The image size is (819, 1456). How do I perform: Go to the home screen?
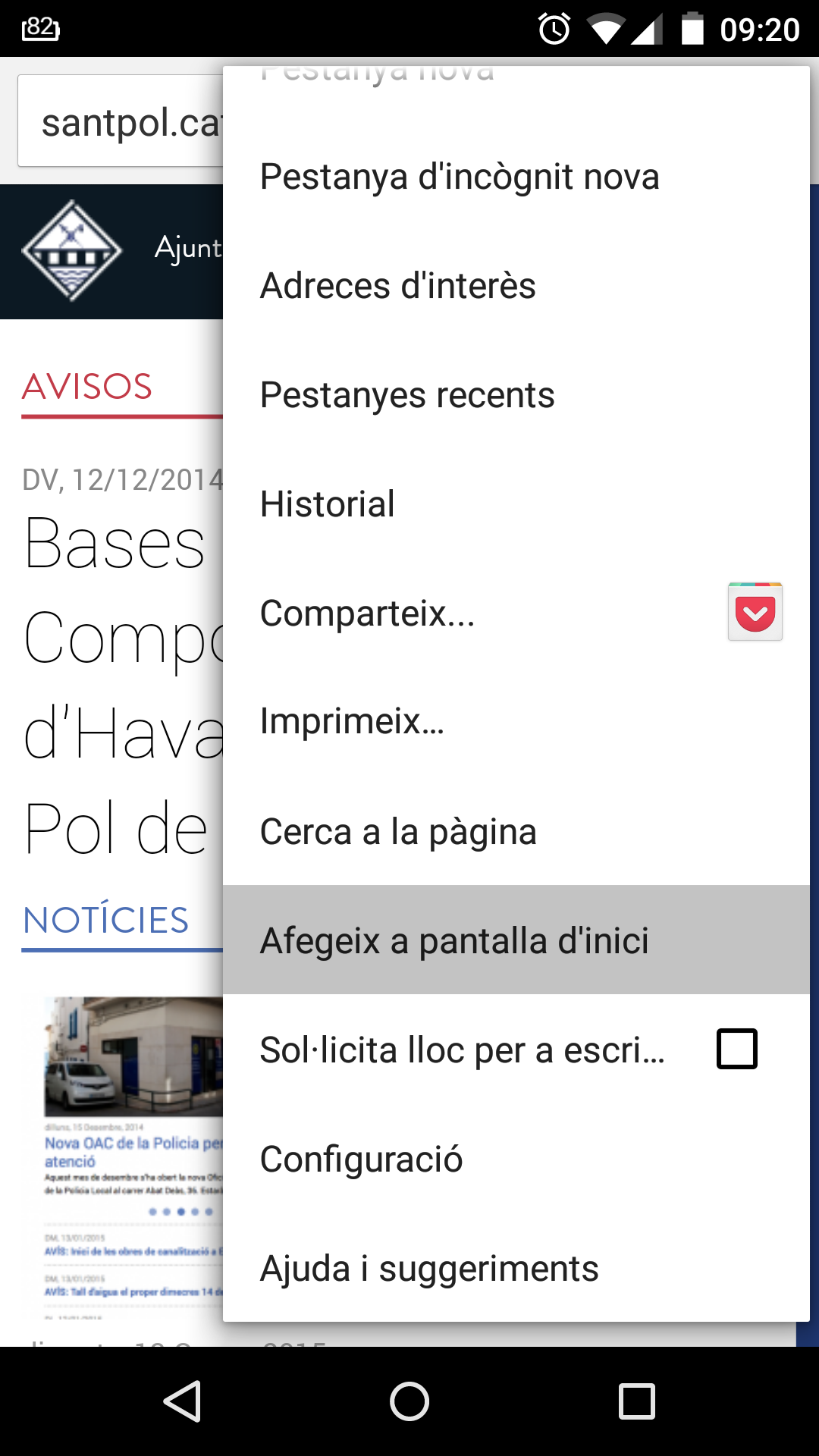click(409, 1401)
